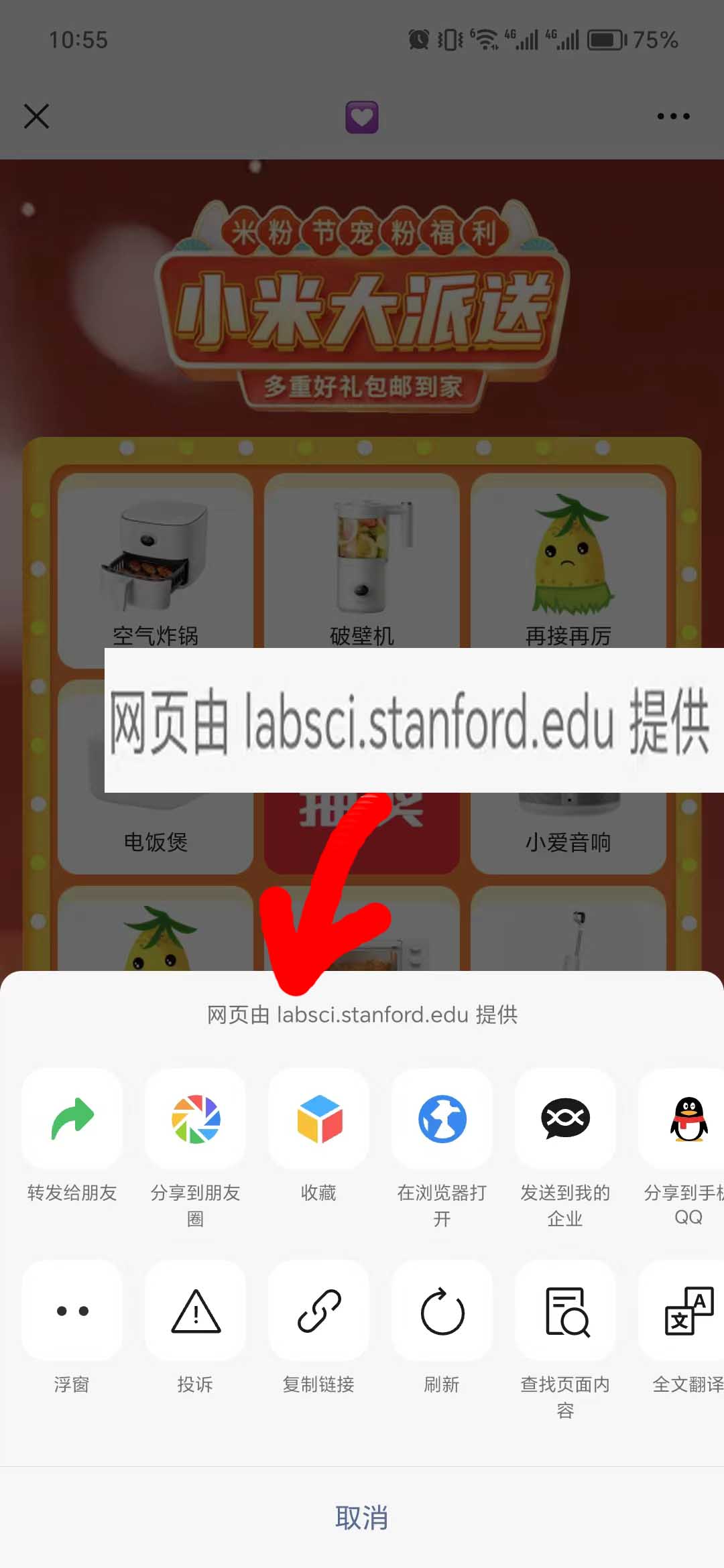Report the page with 投诉
This screenshot has height=1568, width=724.
[x=195, y=1311]
